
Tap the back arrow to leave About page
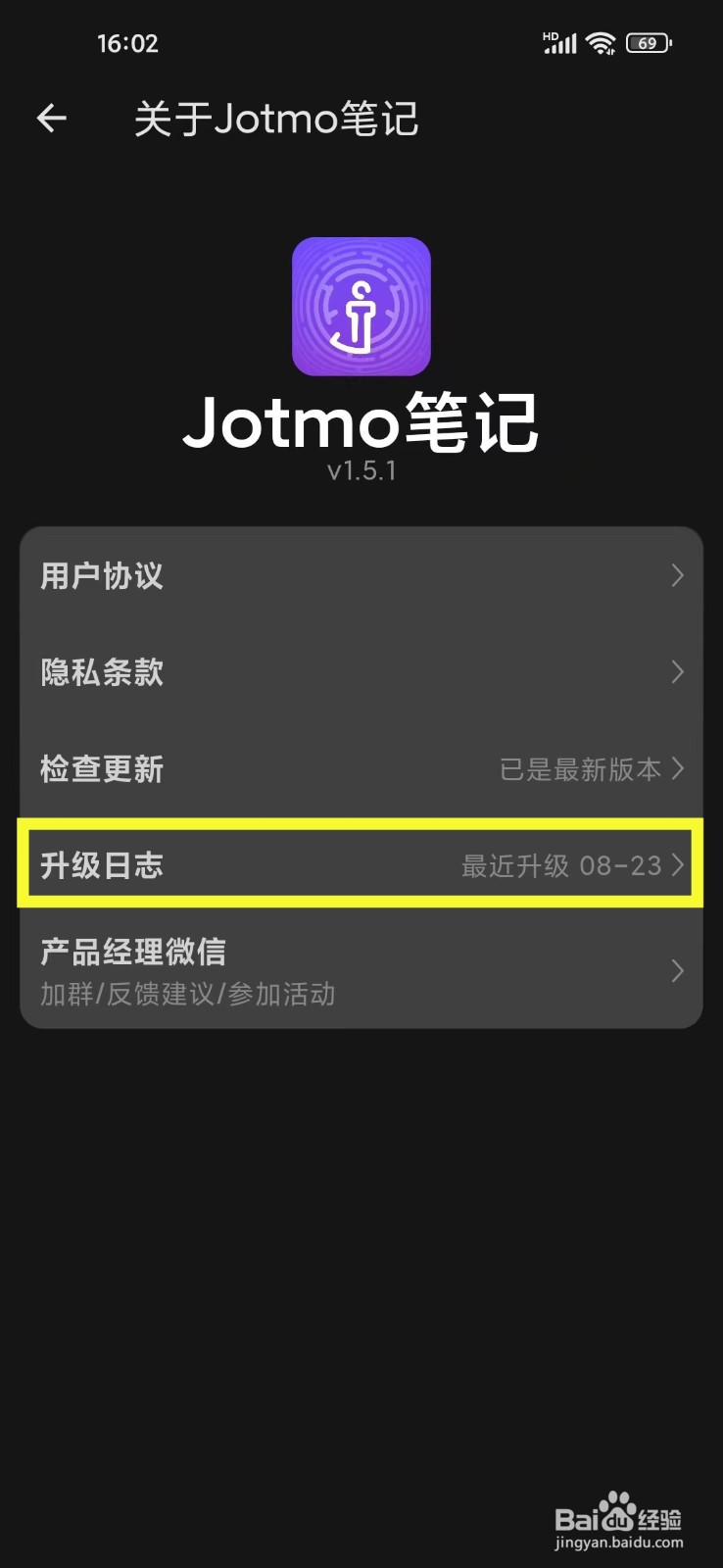(x=50, y=118)
